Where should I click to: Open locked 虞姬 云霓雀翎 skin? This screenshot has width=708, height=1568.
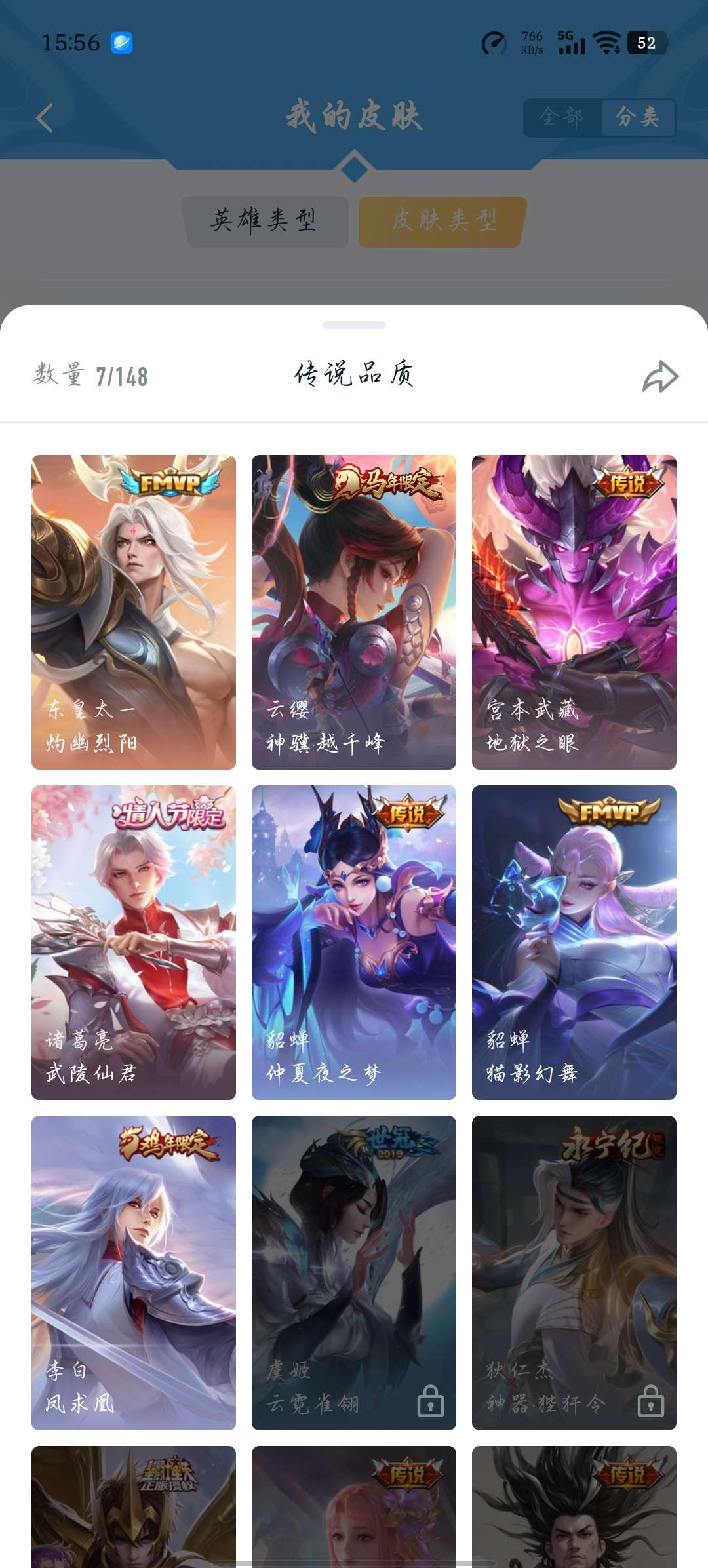coord(354,1273)
